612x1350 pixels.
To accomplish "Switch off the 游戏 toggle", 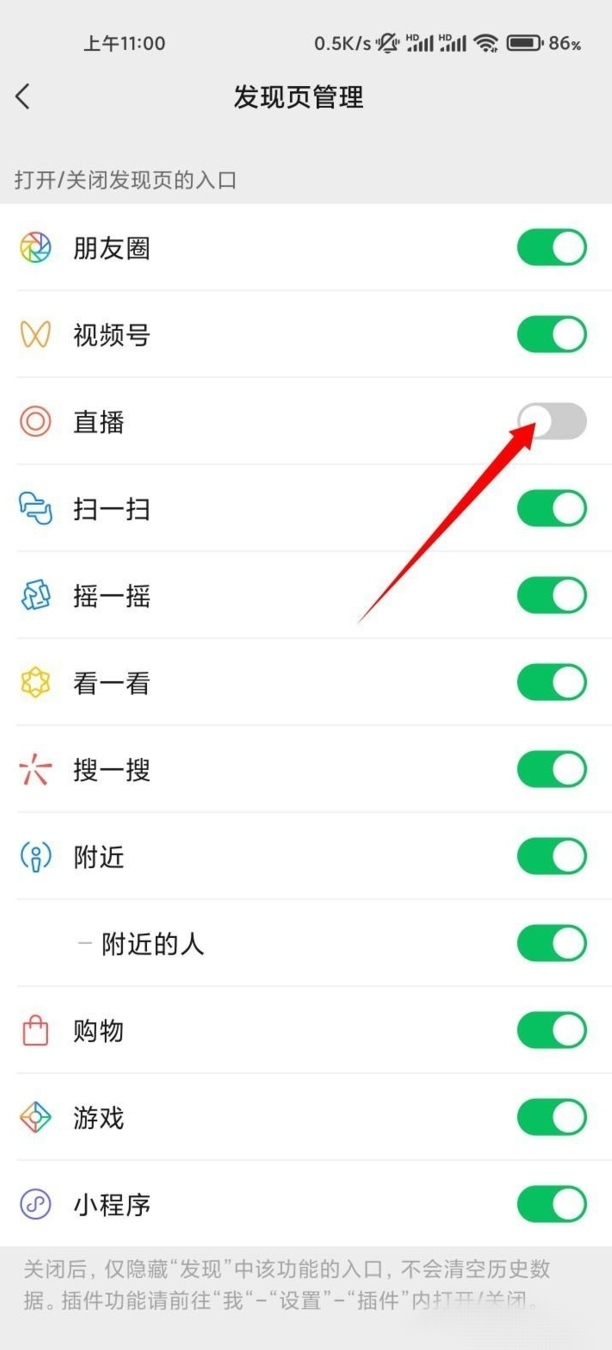I will tap(551, 1117).
